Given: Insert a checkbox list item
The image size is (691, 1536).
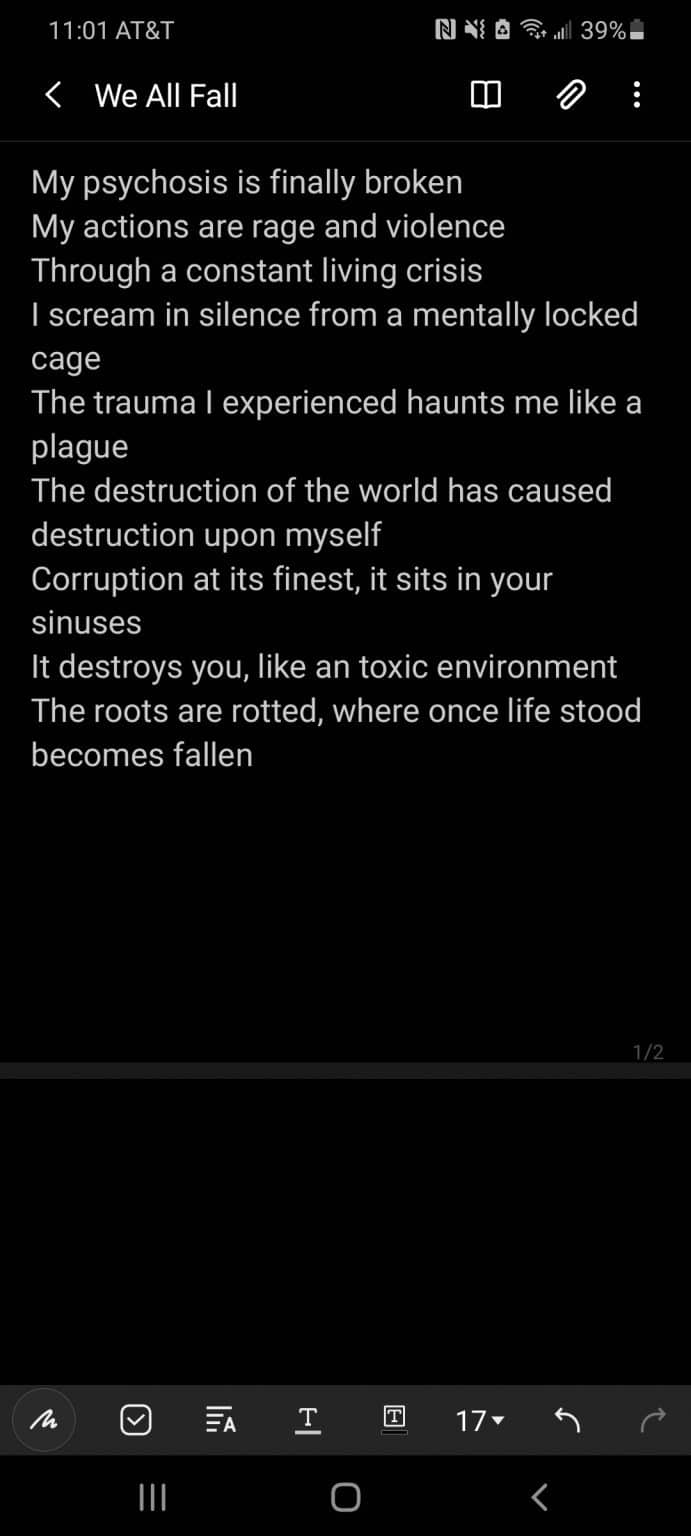Looking at the screenshot, I should pyautogui.click(x=136, y=1419).
